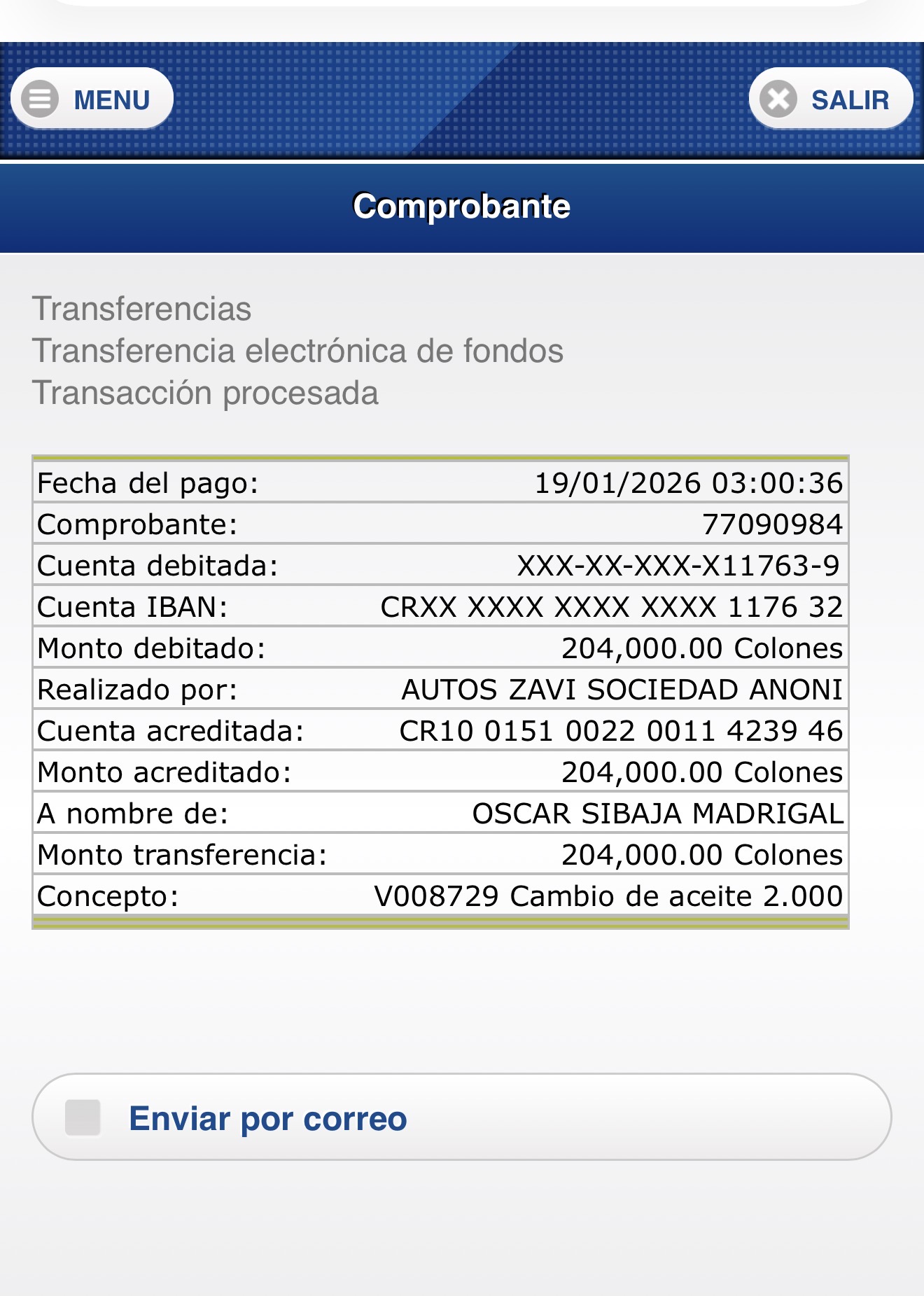Expand the Comprobante header bar

[462, 207]
